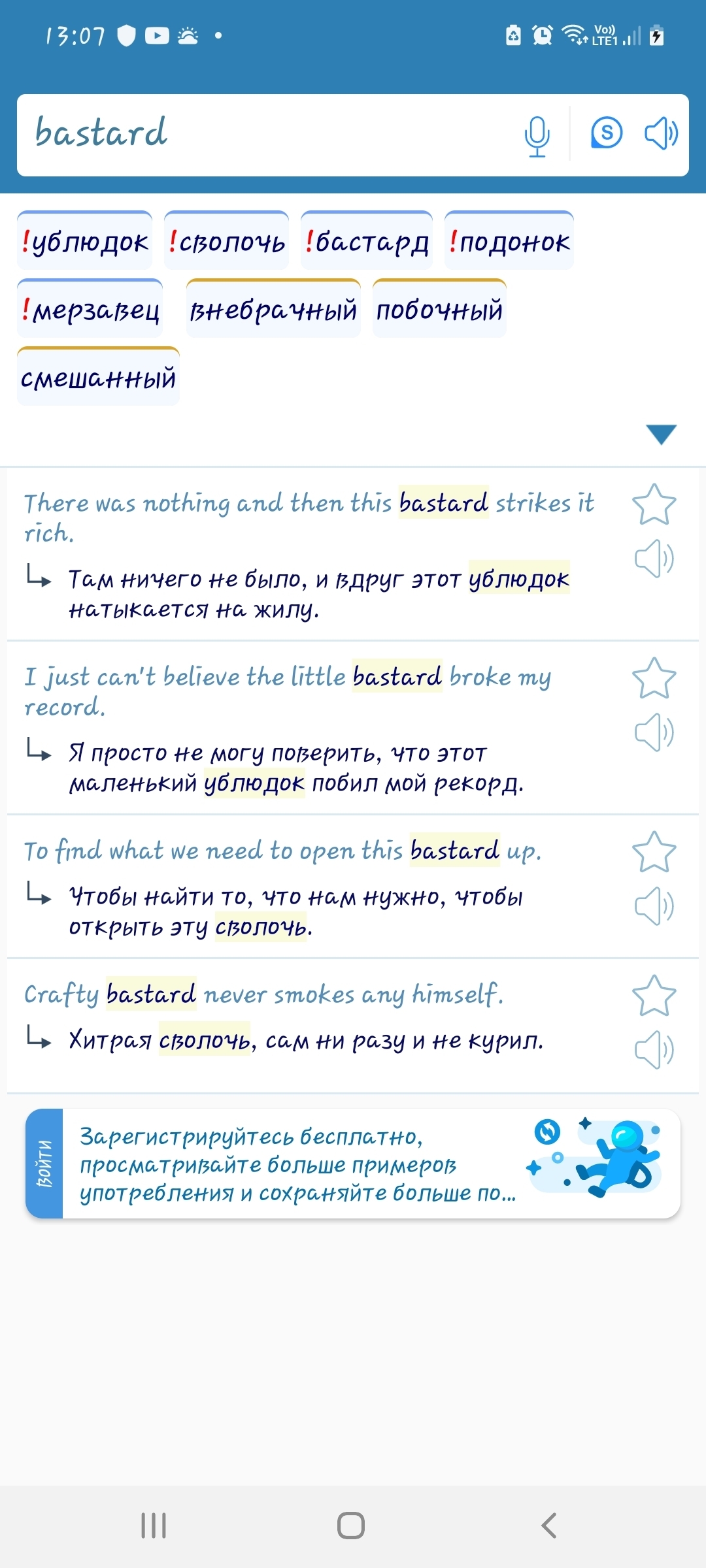Choose the "подонок" translation chip
Viewport: 706px width, 1568px height.
pyautogui.click(x=509, y=242)
